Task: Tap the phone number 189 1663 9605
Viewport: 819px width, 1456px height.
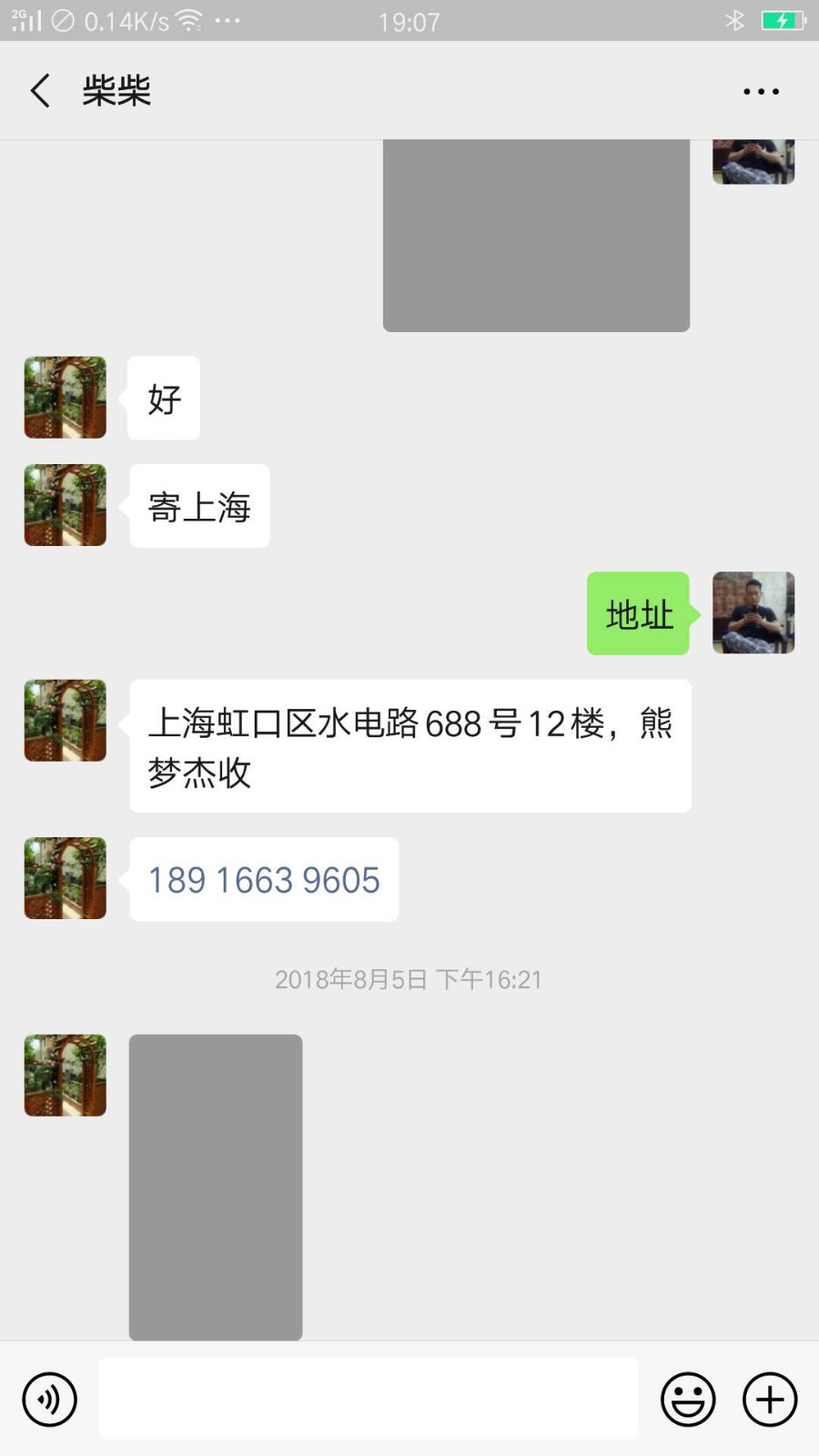Action: [264, 880]
